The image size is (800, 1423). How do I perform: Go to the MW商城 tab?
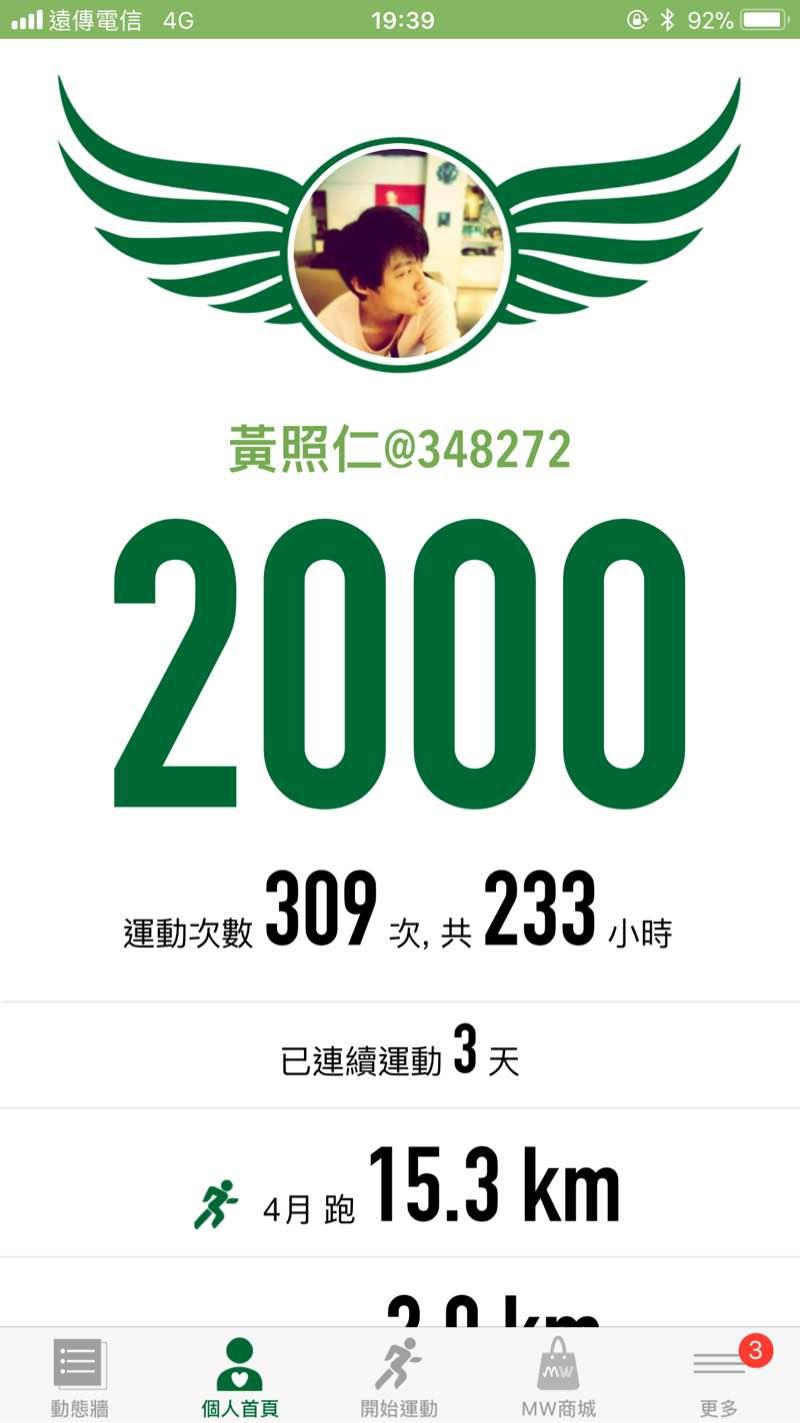point(558,1378)
